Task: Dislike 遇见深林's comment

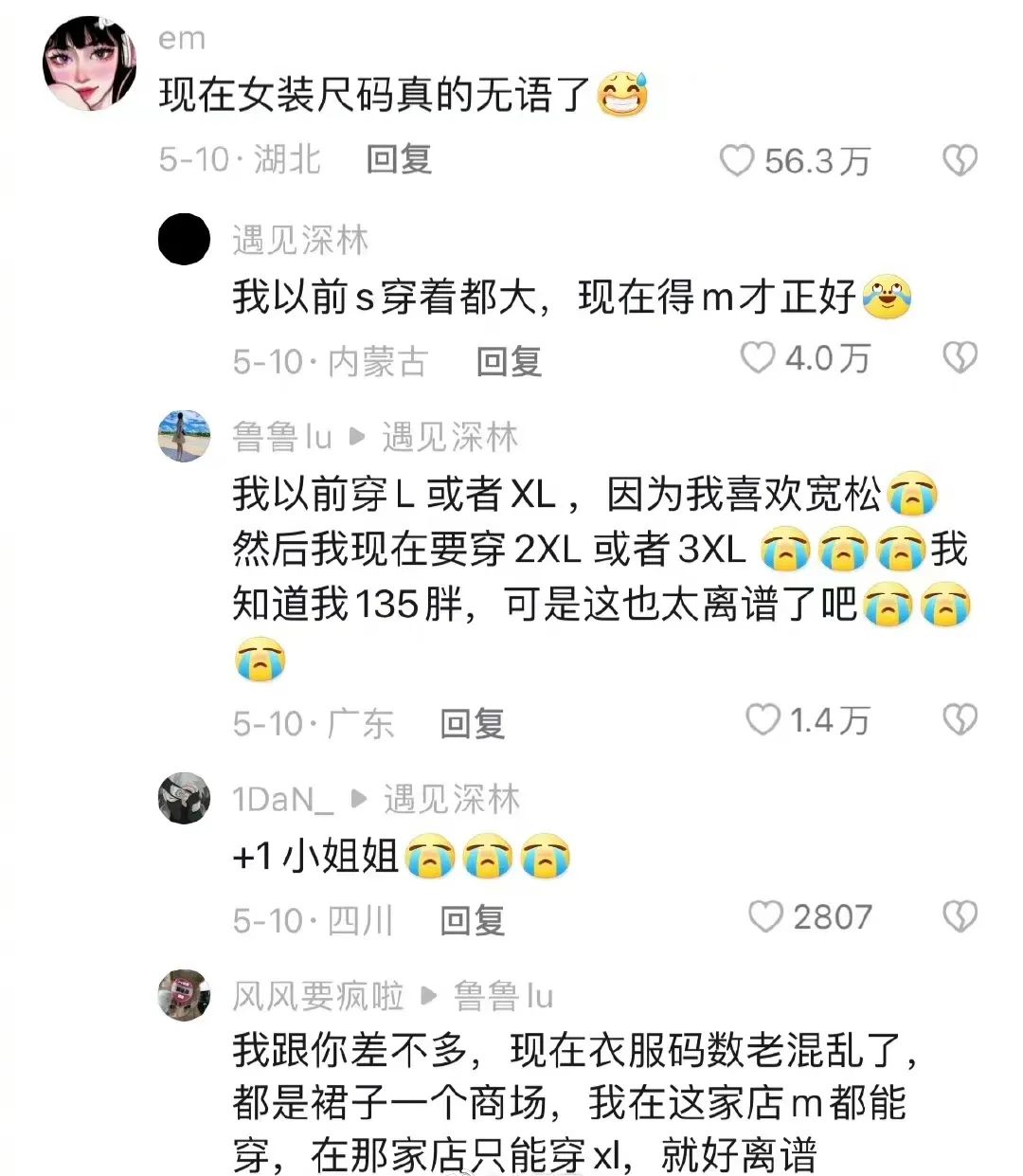Action: pos(960,358)
